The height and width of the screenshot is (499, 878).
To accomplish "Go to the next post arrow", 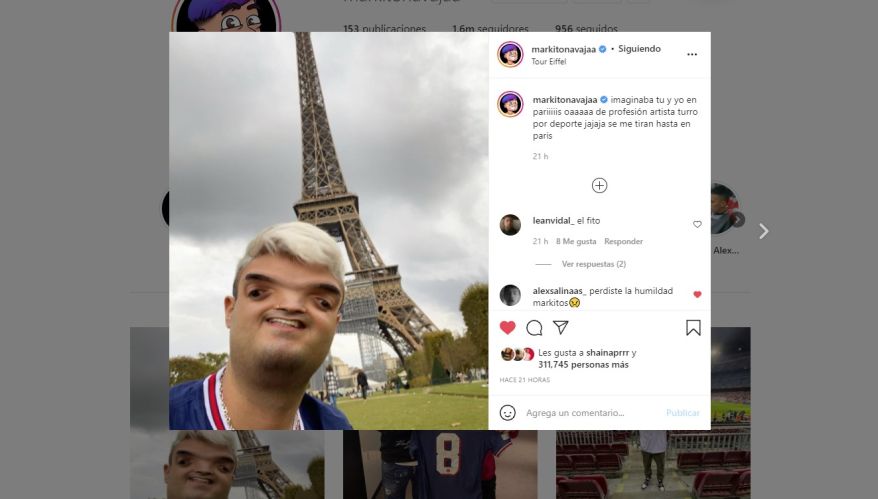I will tap(764, 231).
